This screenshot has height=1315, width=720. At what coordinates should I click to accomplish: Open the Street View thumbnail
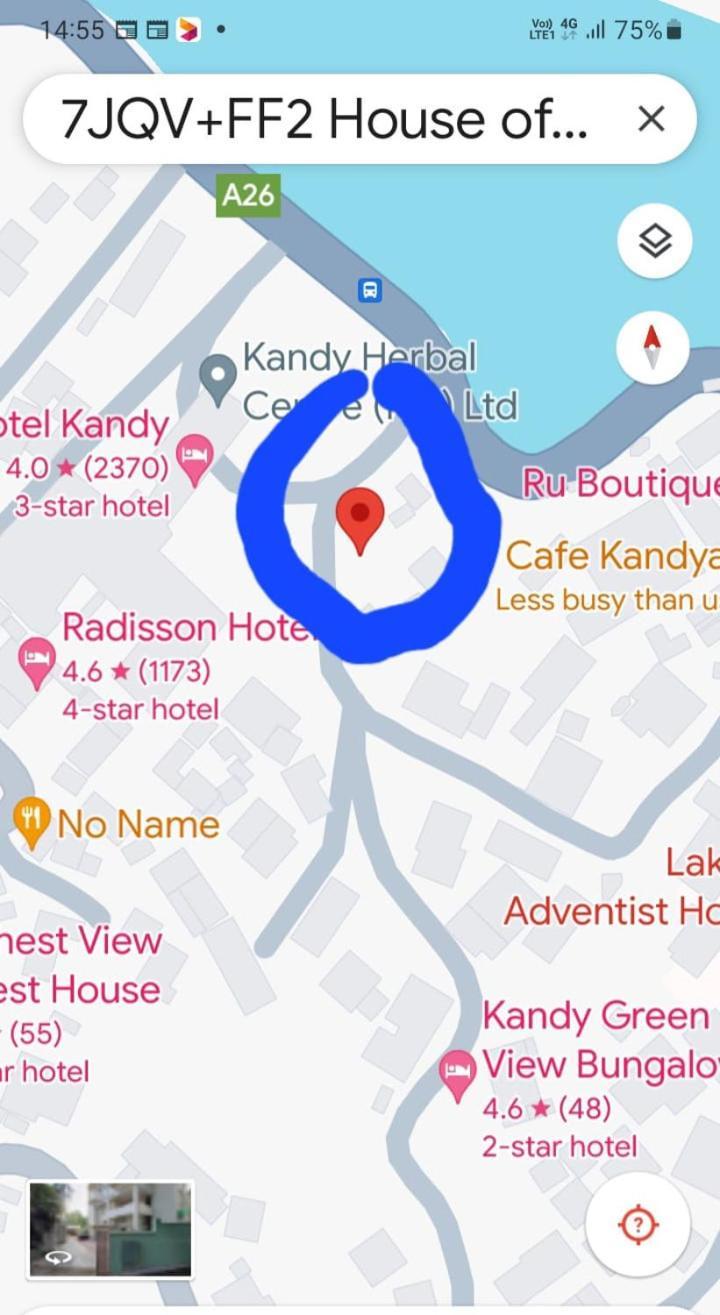coord(110,1229)
